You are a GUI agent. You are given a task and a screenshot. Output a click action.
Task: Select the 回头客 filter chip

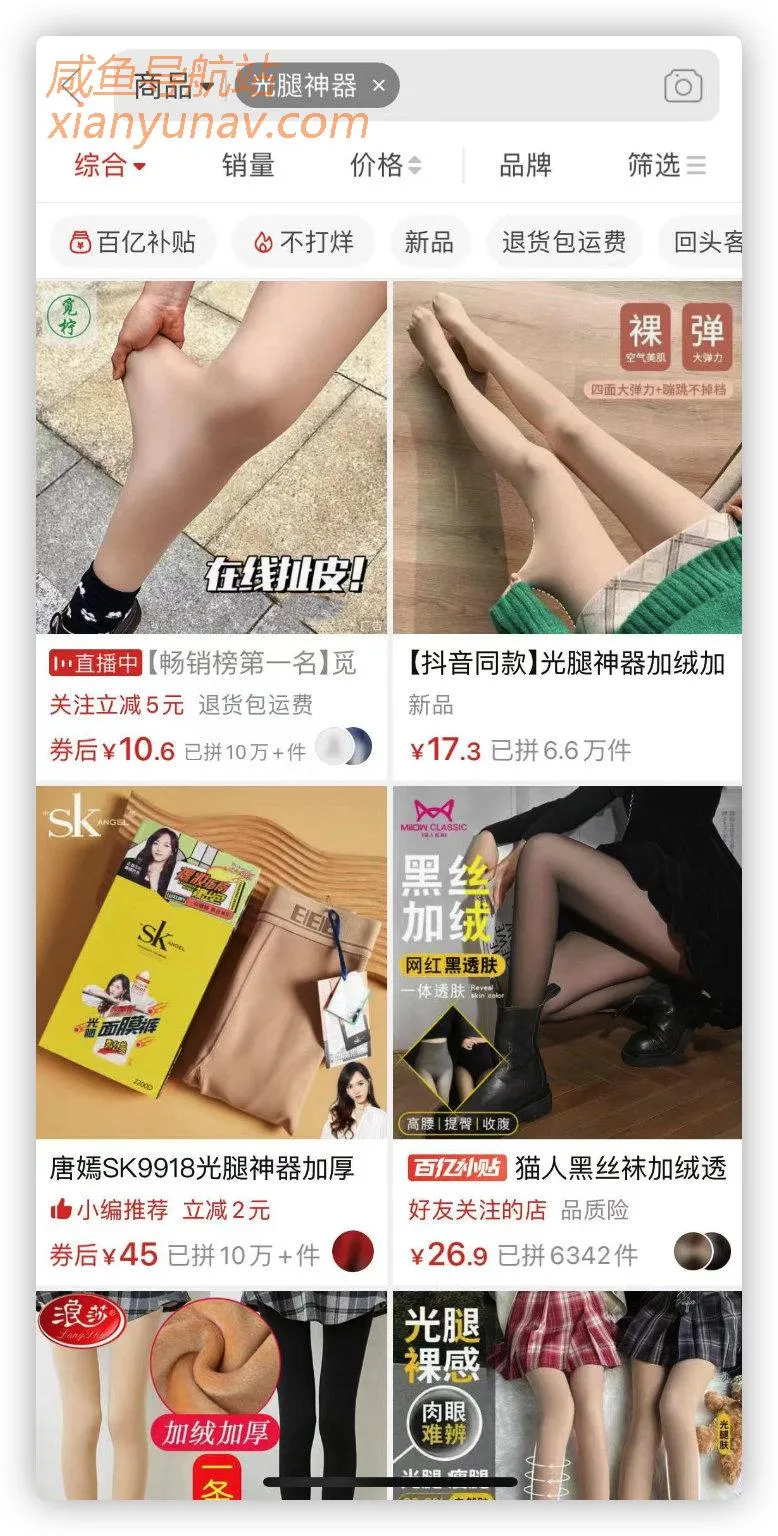point(705,242)
